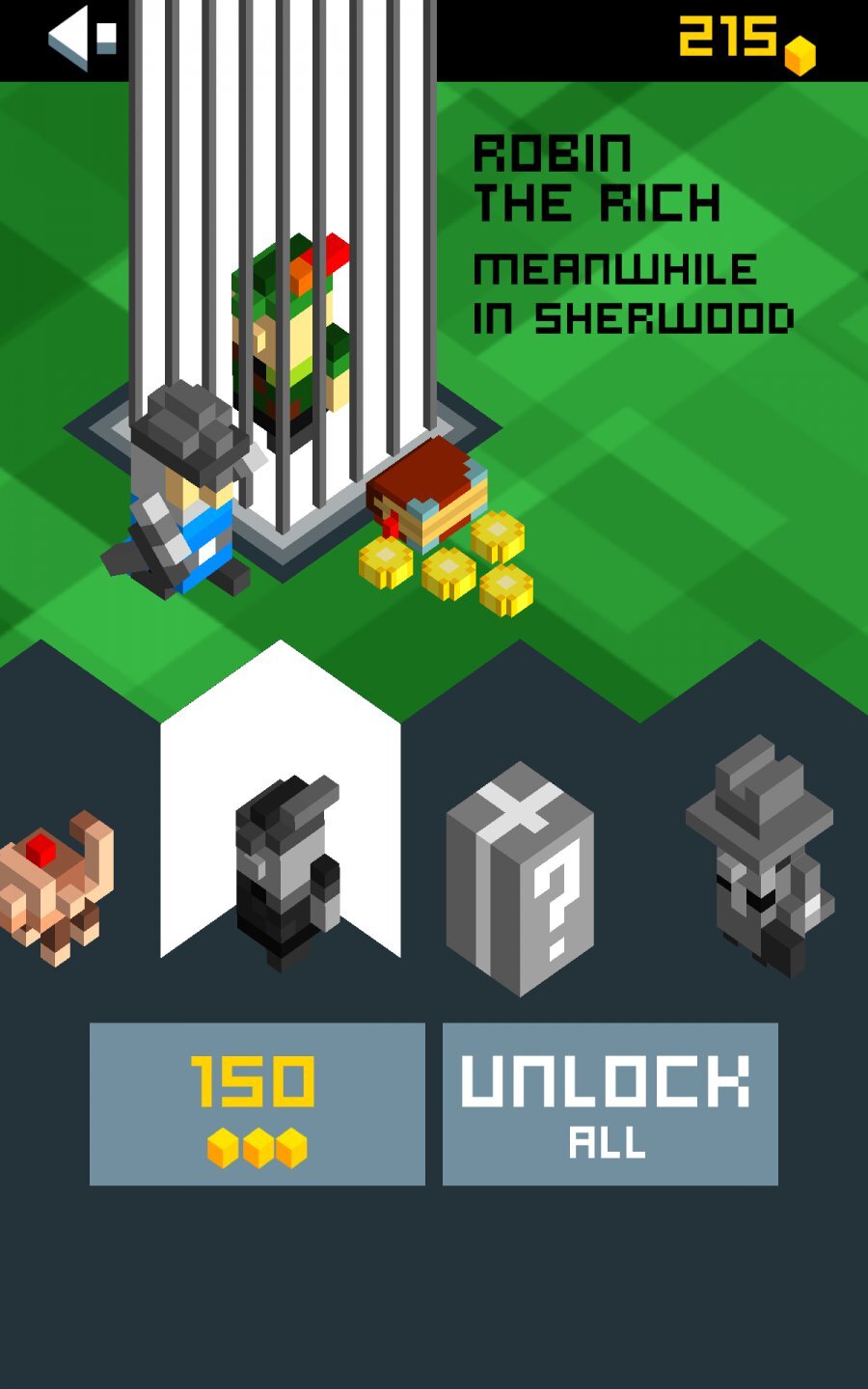Image resolution: width=868 pixels, height=1389 pixels.
Task: Choose the gray fedora detective character
Action: click(762, 858)
